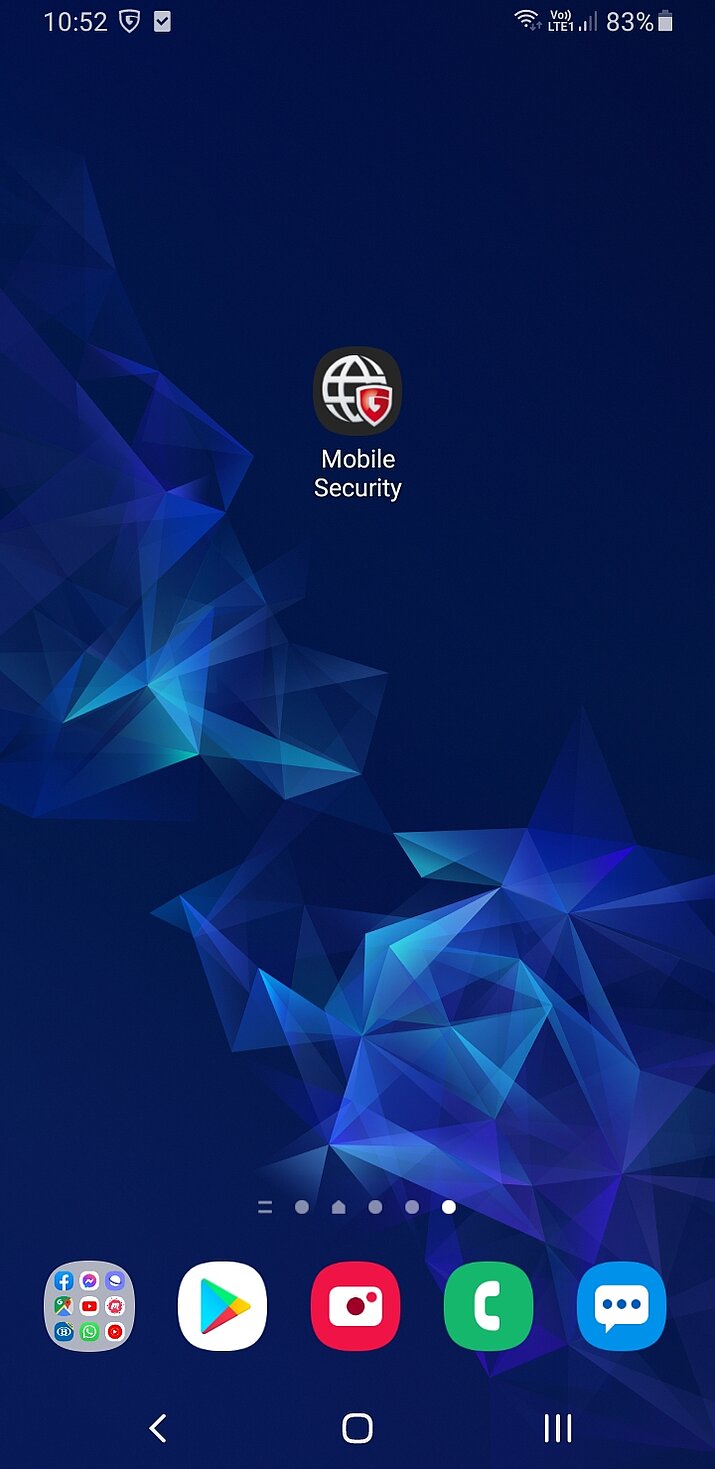Launch the Google Play Store

point(222,1306)
